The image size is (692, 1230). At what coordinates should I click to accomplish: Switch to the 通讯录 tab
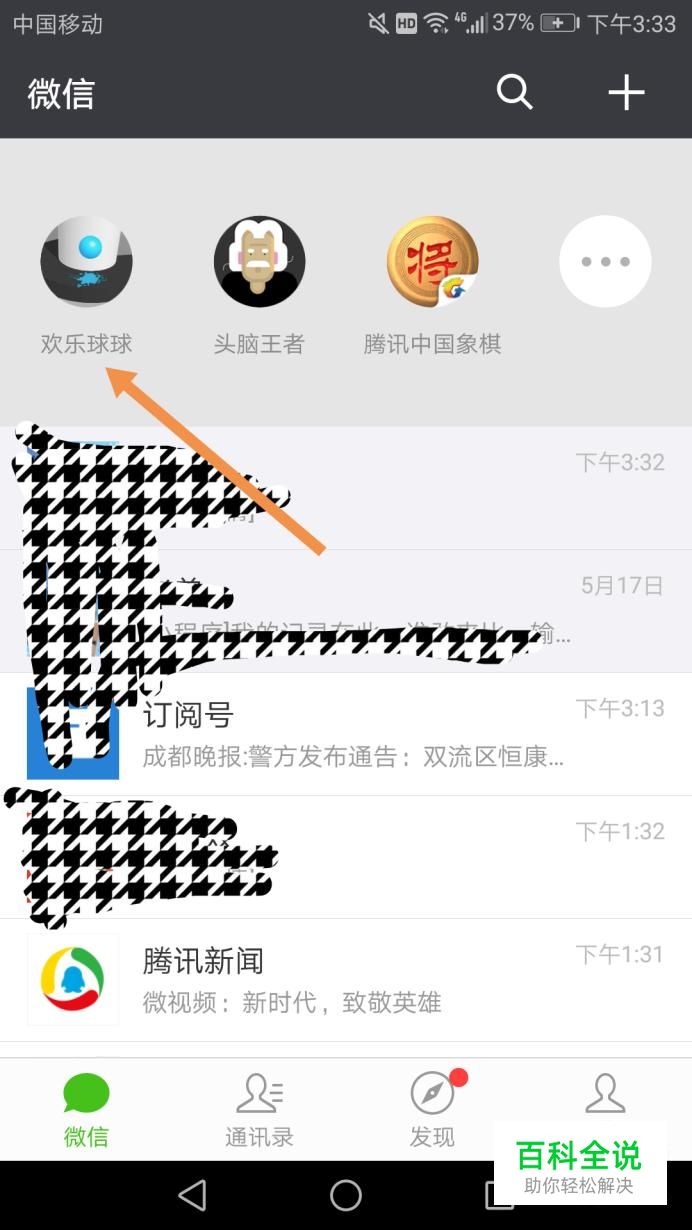(x=259, y=1110)
